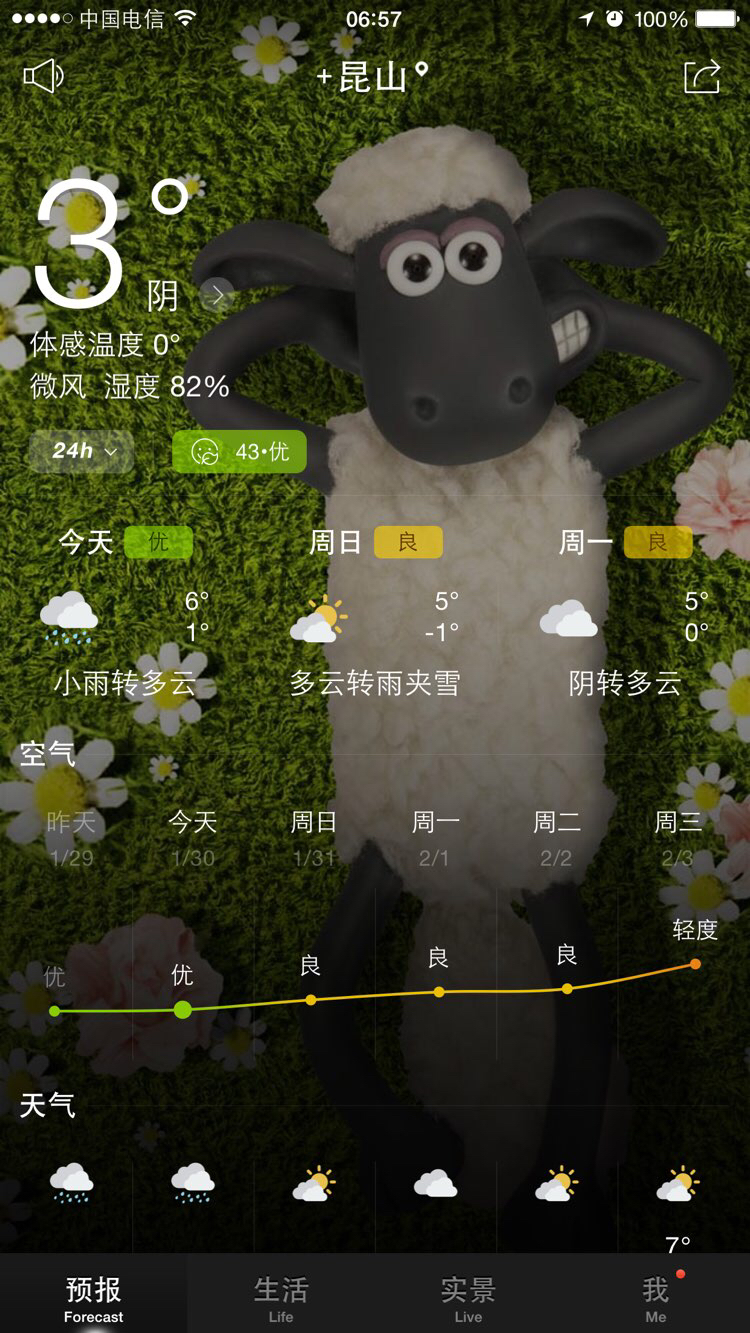Open the 我 Me tab
The width and height of the screenshot is (750, 1333).
[656, 1297]
